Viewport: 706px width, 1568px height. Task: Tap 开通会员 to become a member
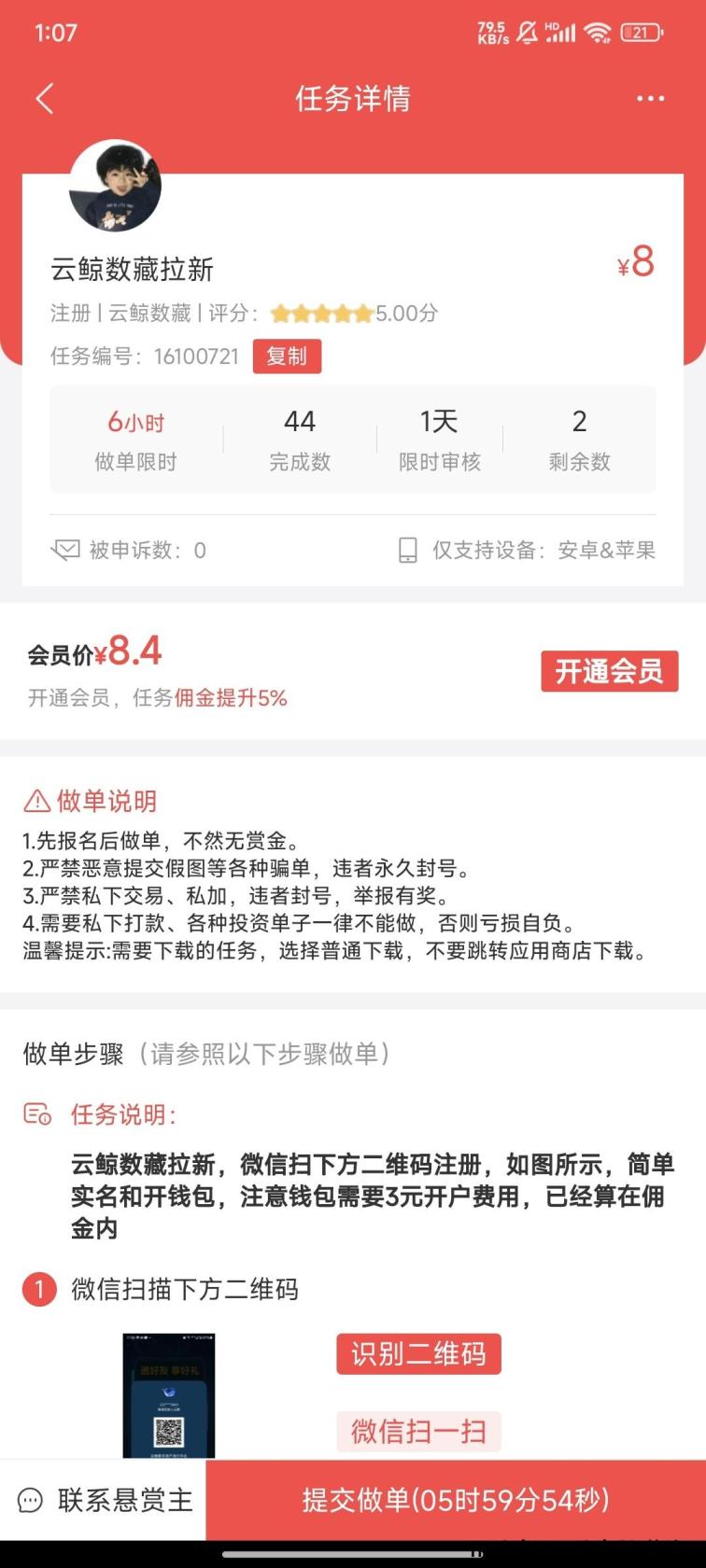tap(609, 671)
